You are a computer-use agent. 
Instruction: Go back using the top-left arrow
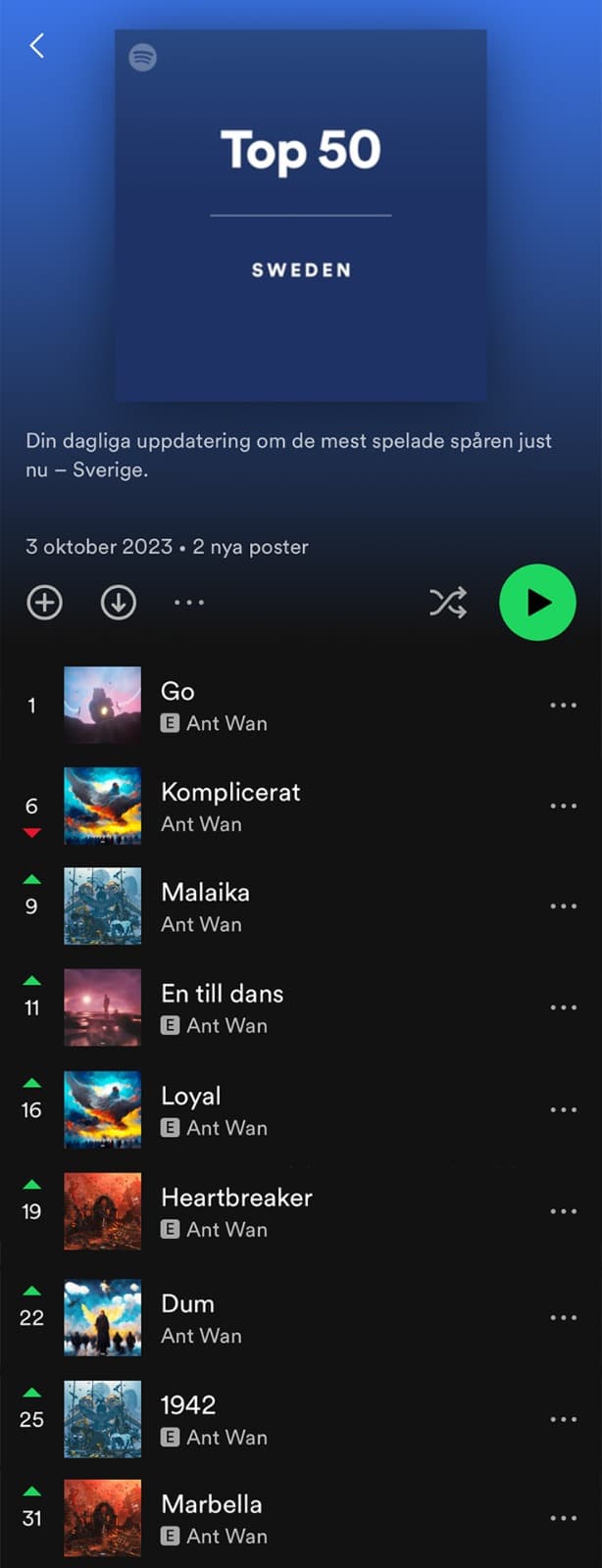click(37, 45)
